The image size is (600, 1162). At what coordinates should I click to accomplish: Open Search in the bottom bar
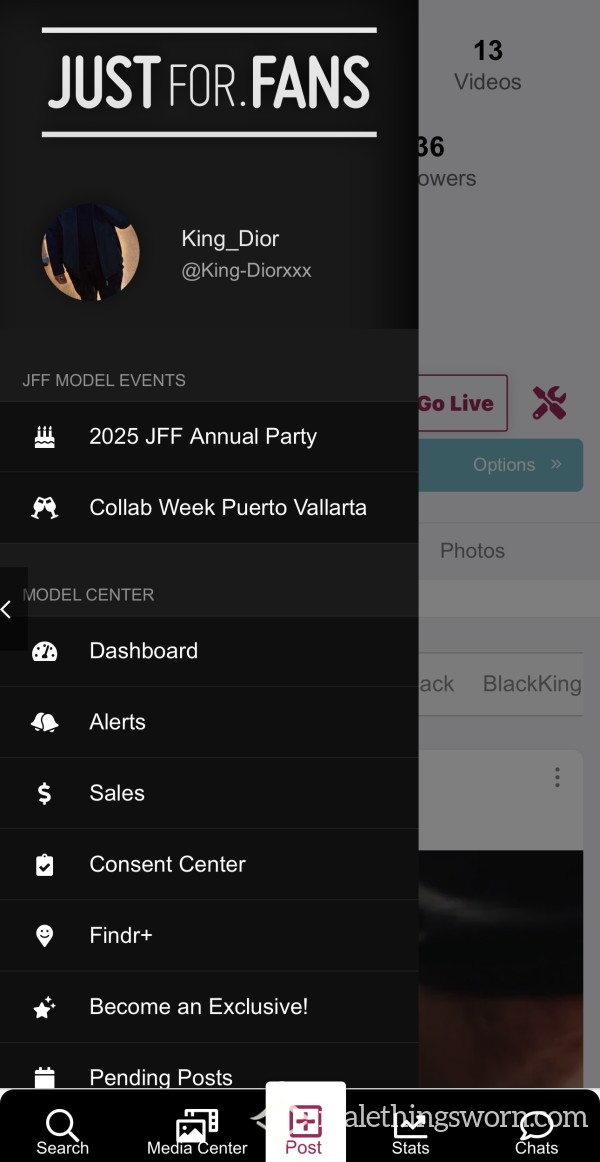tap(62, 1132)
